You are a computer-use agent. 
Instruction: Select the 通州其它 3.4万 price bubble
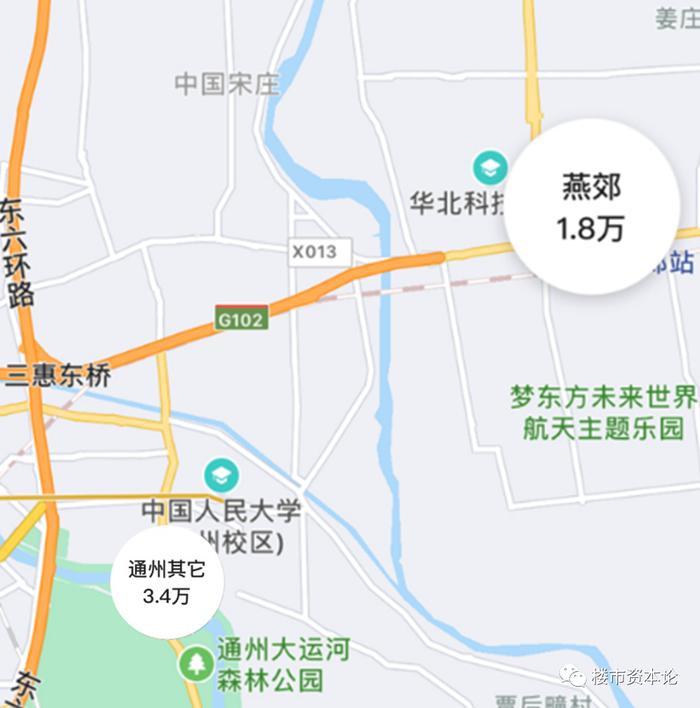pyautogui.click(x=166, y=584)
